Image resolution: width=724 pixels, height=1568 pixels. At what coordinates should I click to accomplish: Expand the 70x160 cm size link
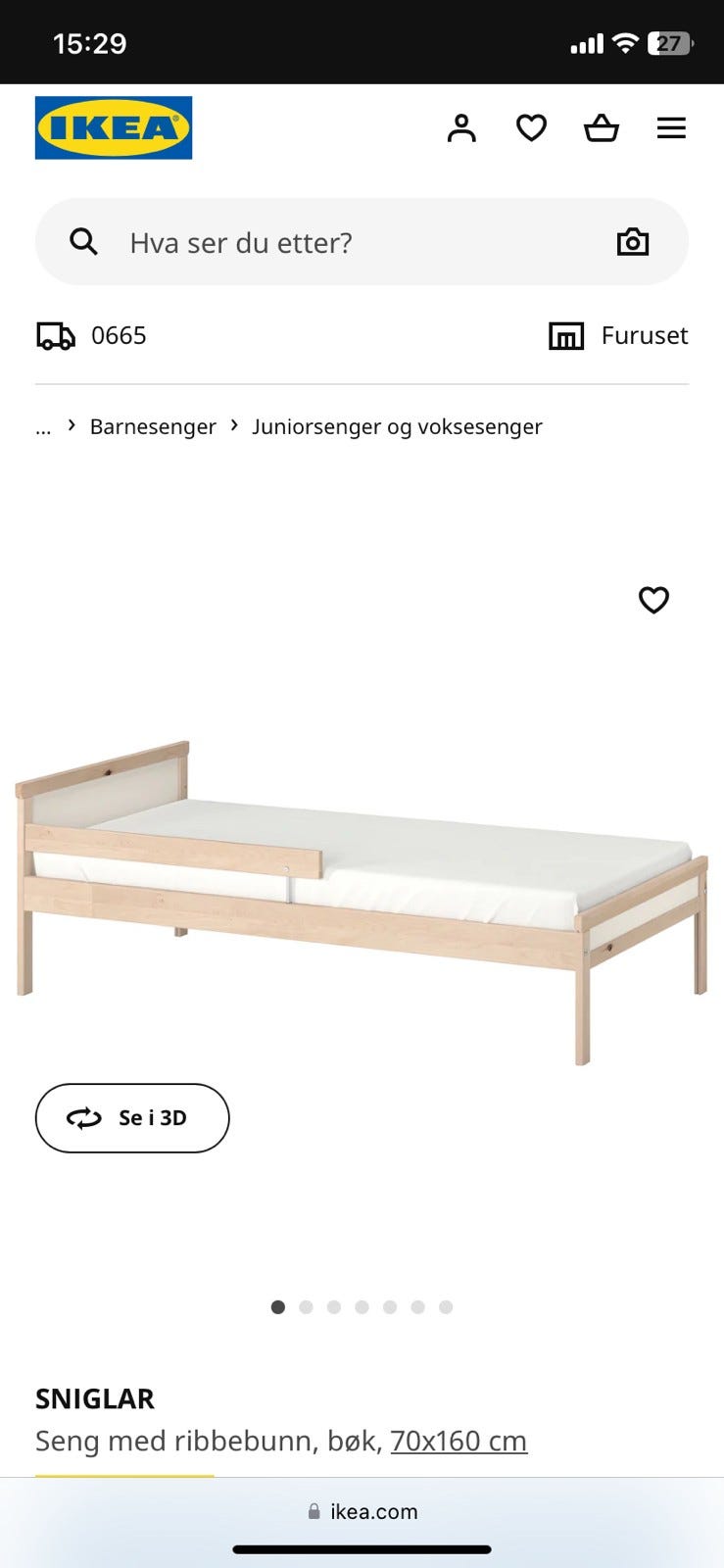pos(458,1441)
